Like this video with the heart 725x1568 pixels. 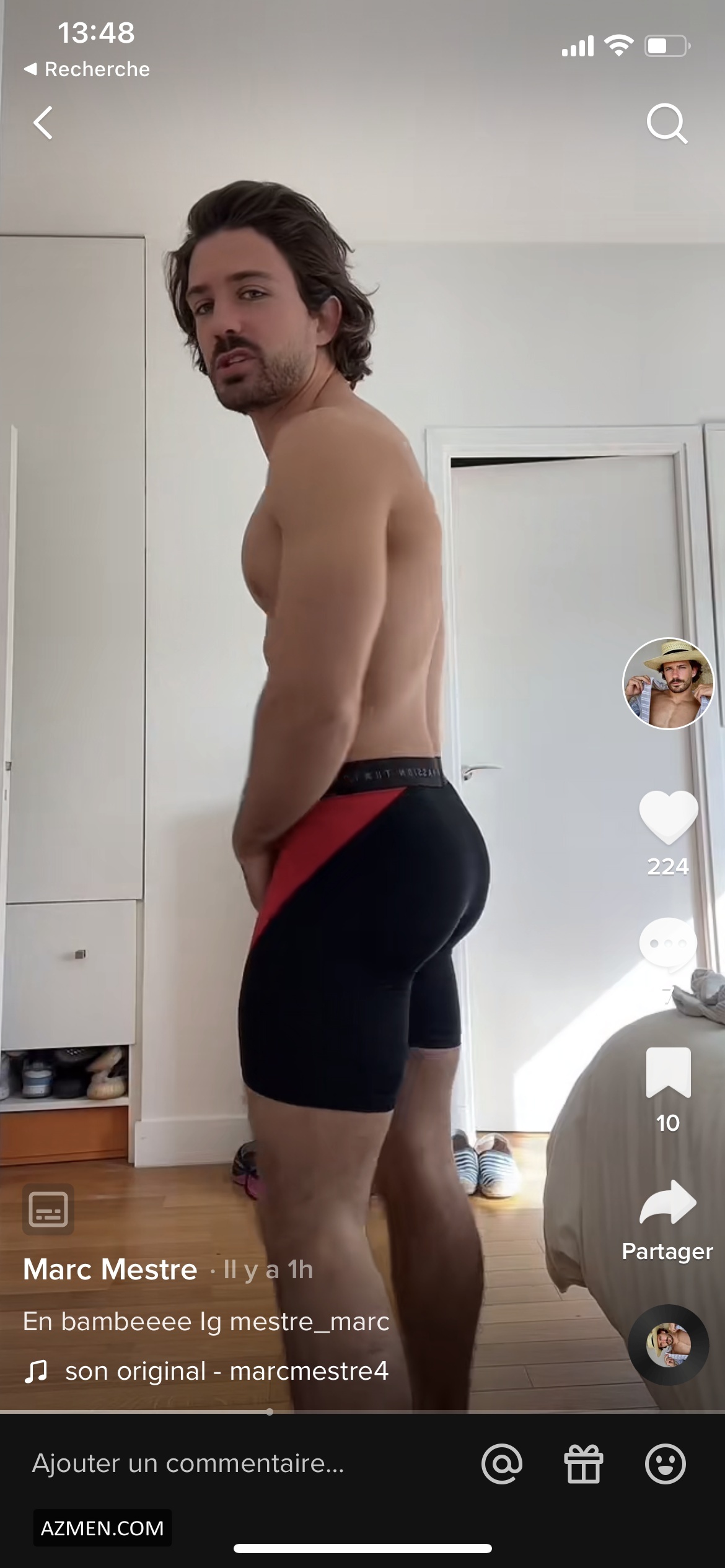pyautogui.click(x=667, y=817)
